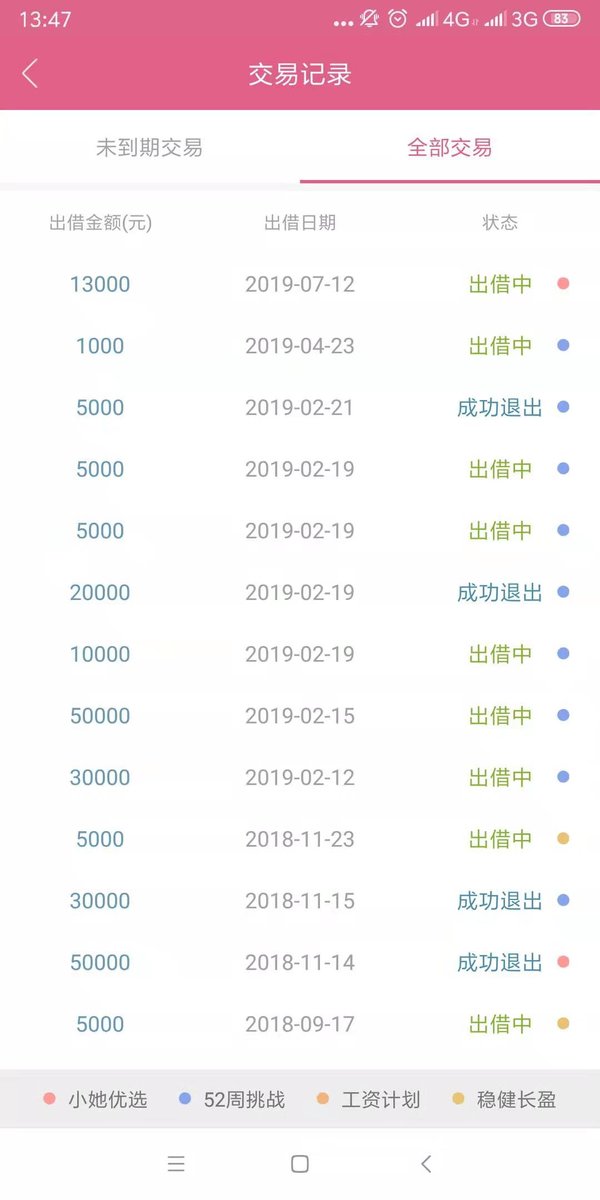Tap the system home button
Image resolution: width=600 pixels, height=1200 pixels.
coord(300,1164)
